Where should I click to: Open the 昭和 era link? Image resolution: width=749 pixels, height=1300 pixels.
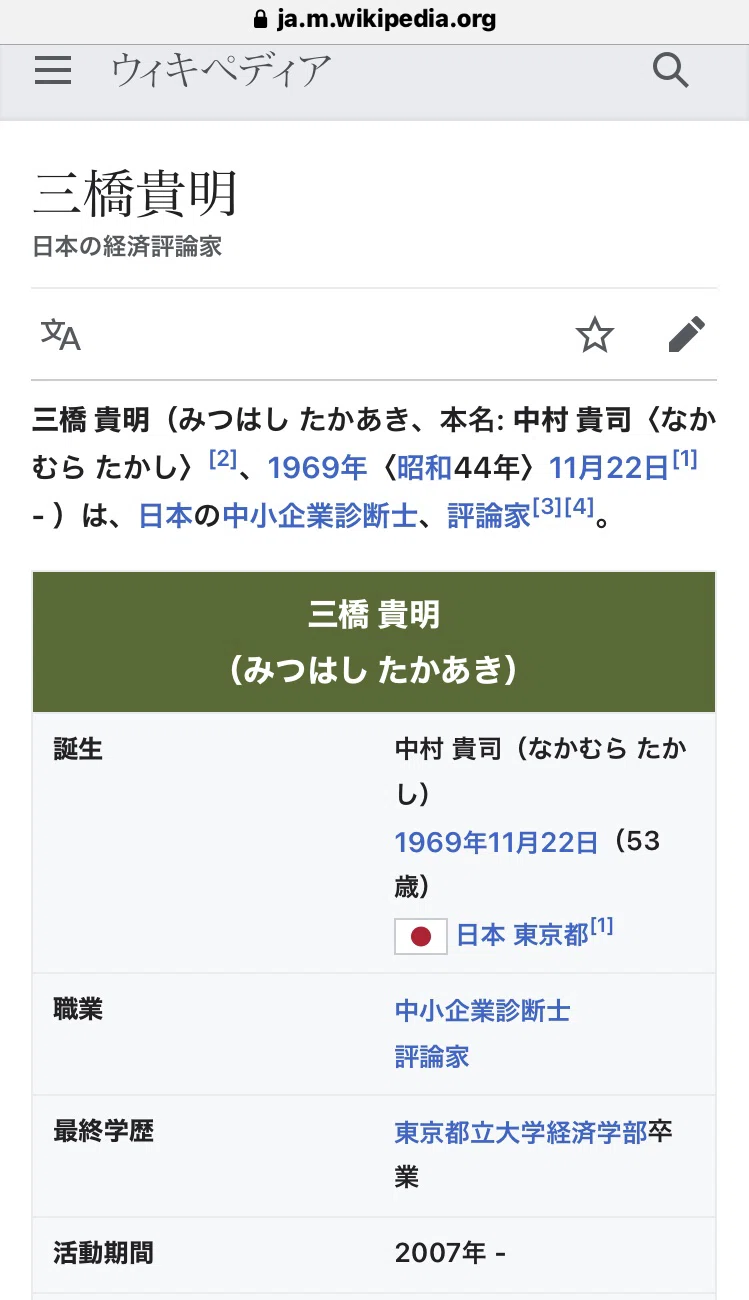pyautogui.click(x=425, y=467)
